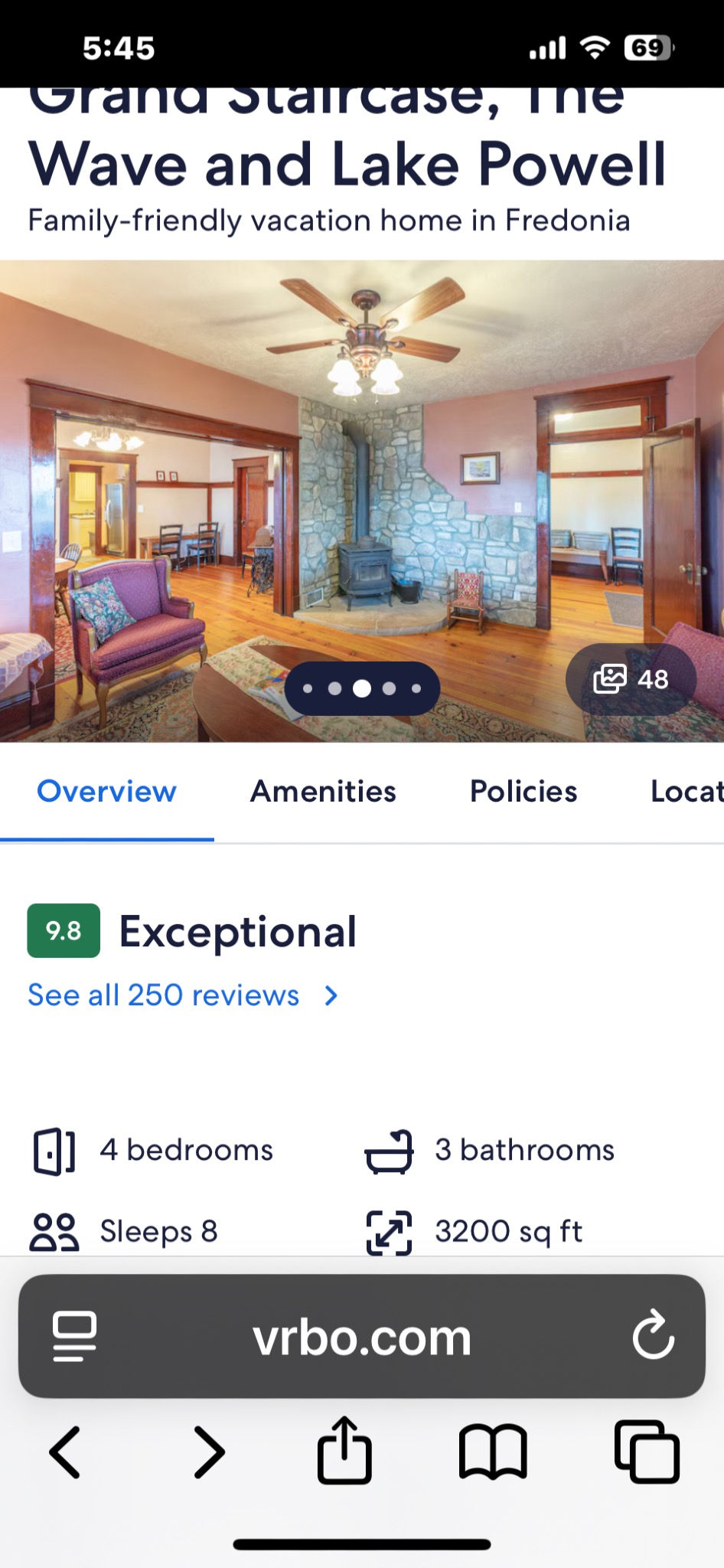Show open browser tabs
The image size is (724, 1568).
pos(647,1452)
